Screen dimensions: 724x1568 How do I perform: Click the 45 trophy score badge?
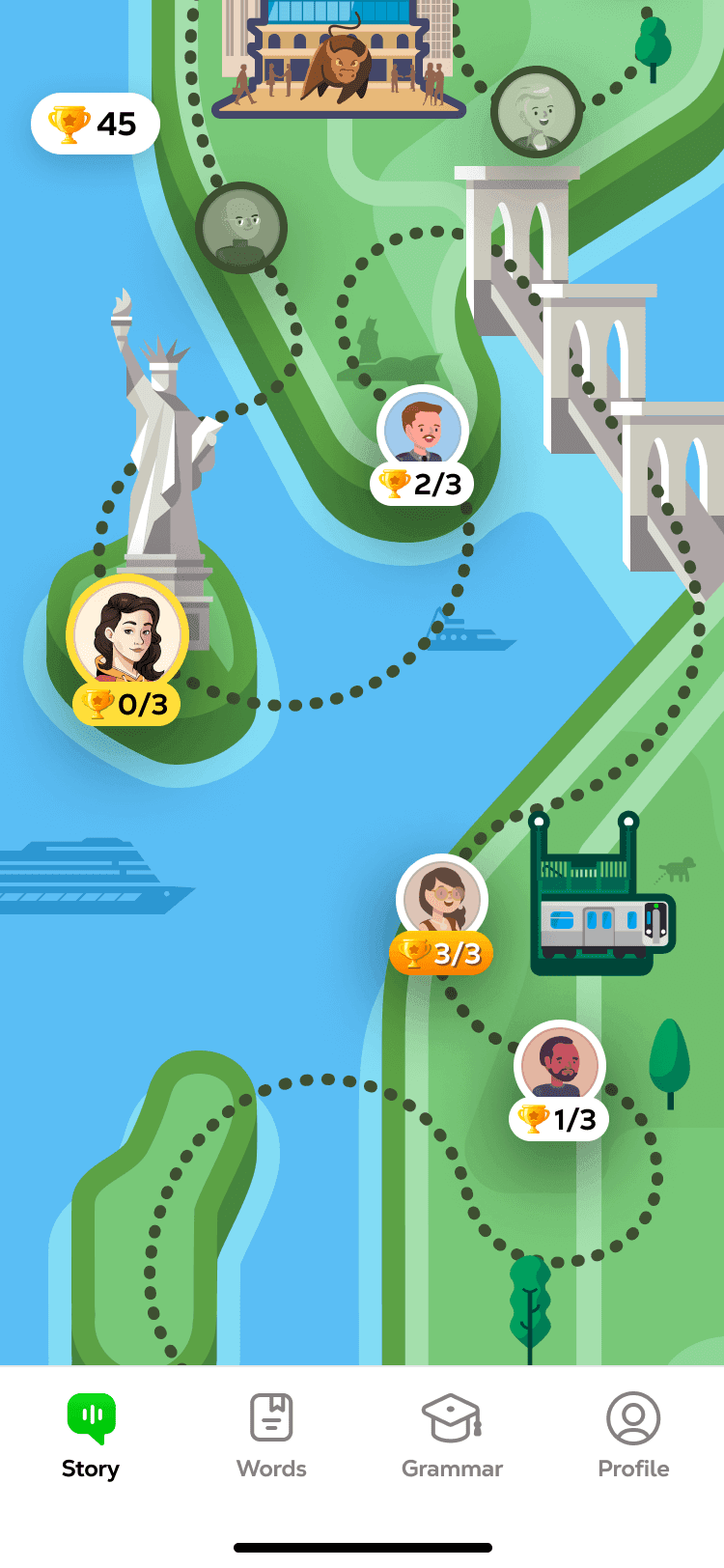pos(95,124)
